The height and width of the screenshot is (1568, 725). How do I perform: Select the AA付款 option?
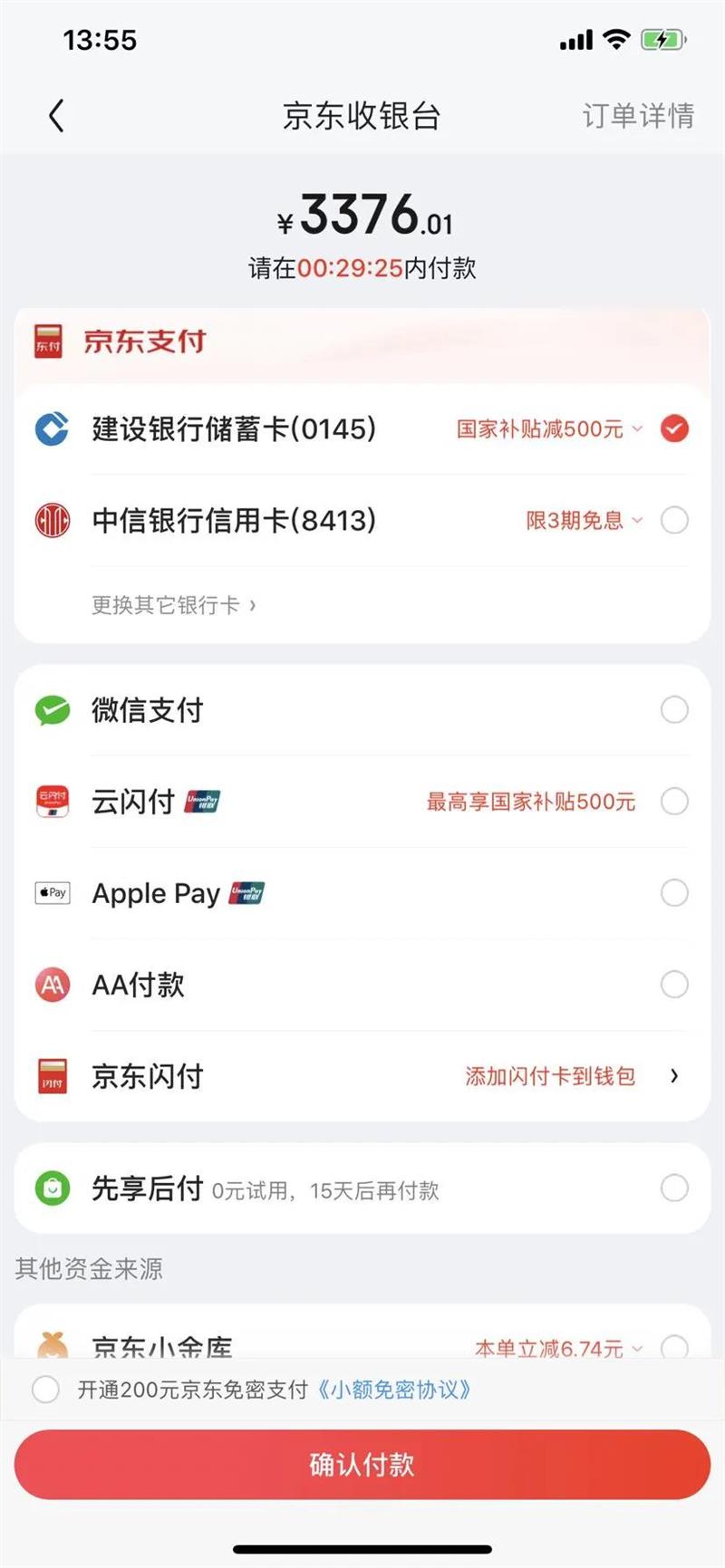[673, 985]
